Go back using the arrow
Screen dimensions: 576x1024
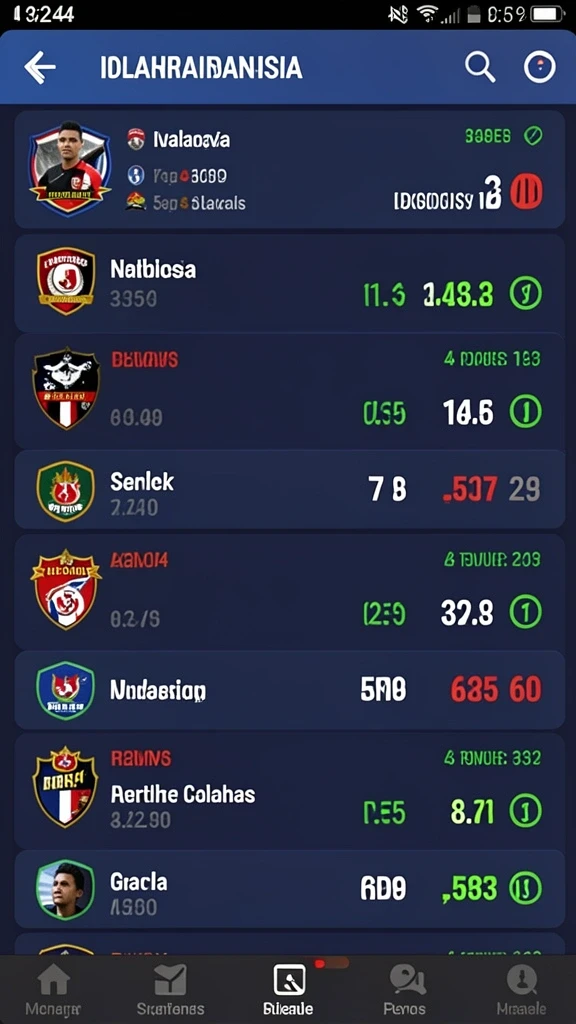point(40,67)
